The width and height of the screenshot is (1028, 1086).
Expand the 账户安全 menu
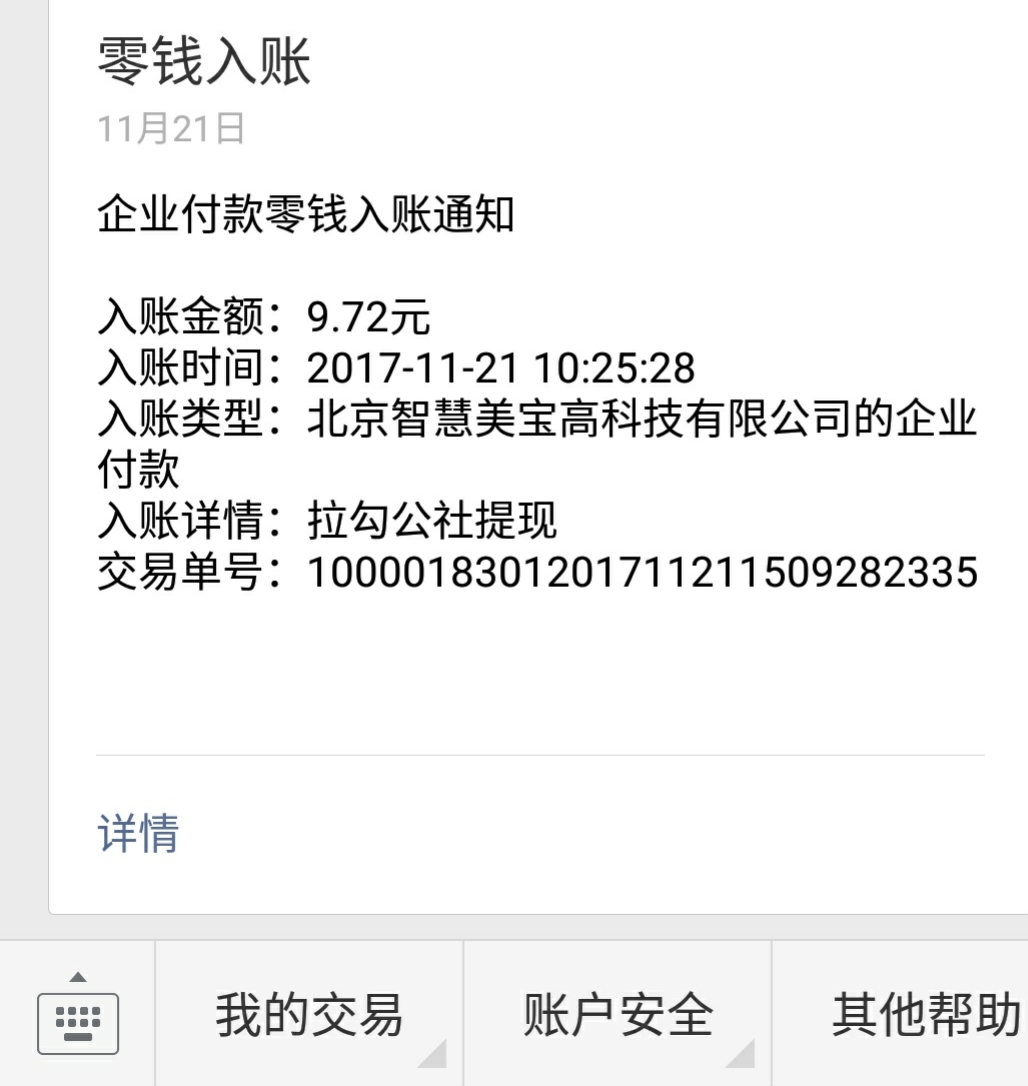point(618,1016)
